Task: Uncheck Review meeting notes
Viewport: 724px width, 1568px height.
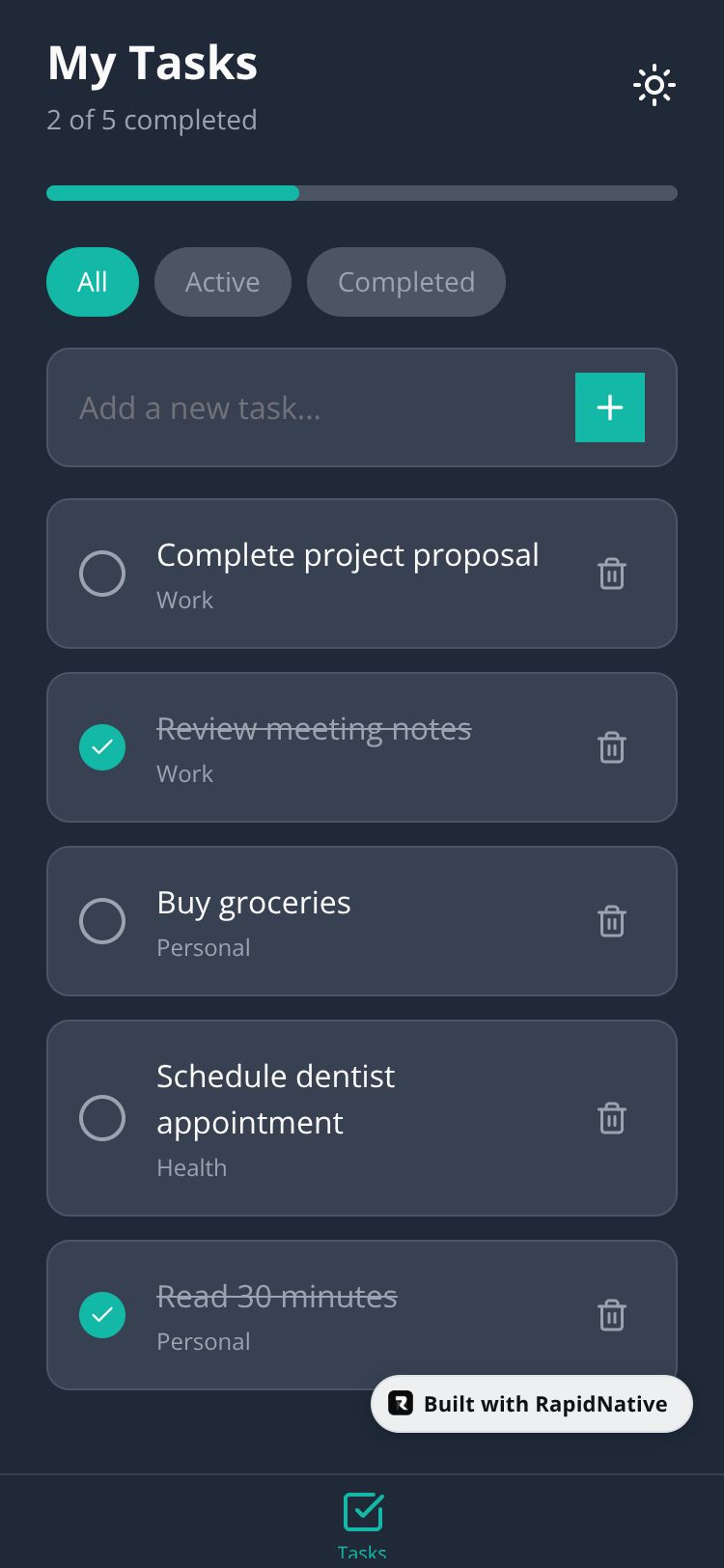Action: [102, 747]
